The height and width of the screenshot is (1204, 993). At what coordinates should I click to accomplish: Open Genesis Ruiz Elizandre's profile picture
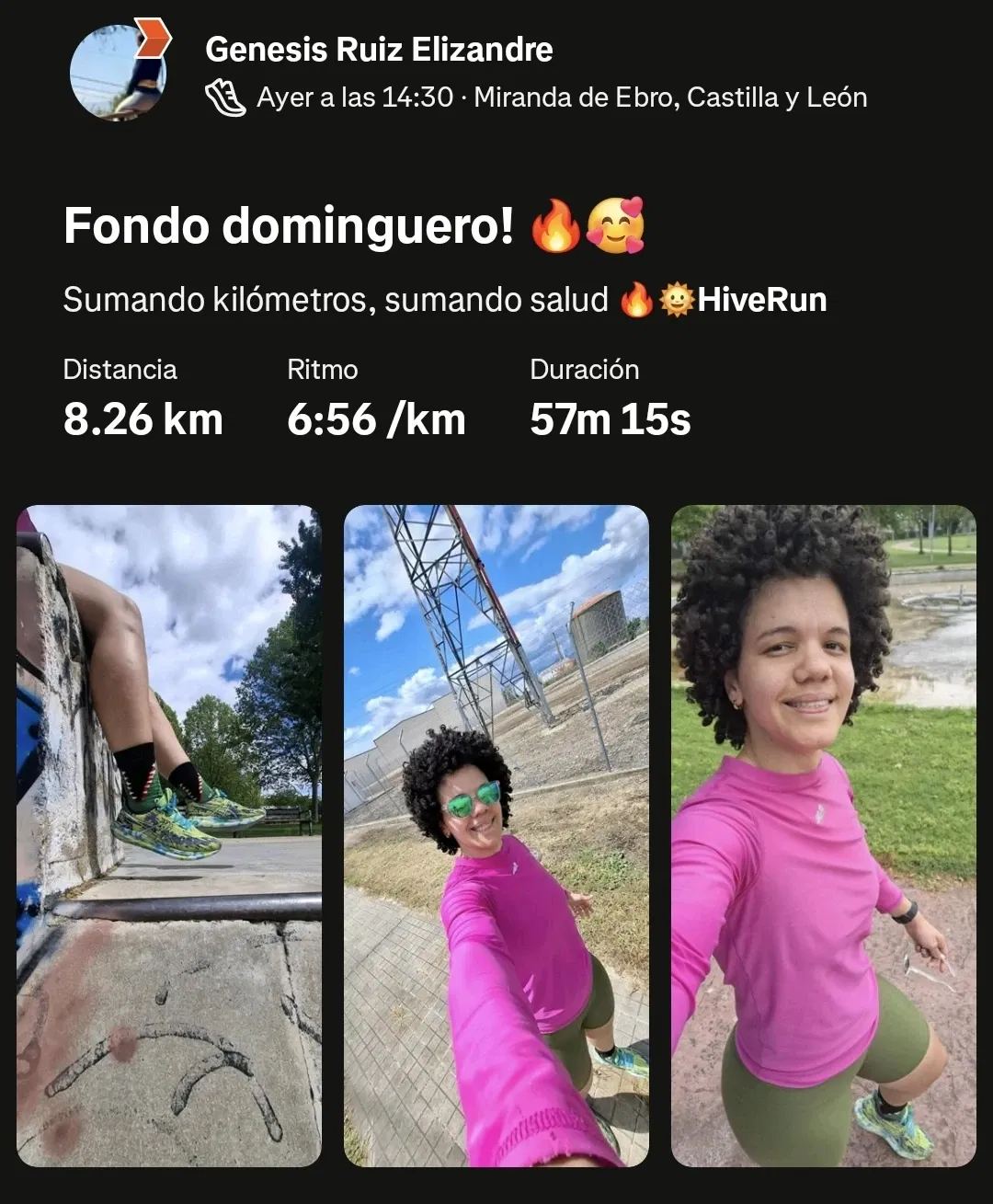[x=118, y=73]
